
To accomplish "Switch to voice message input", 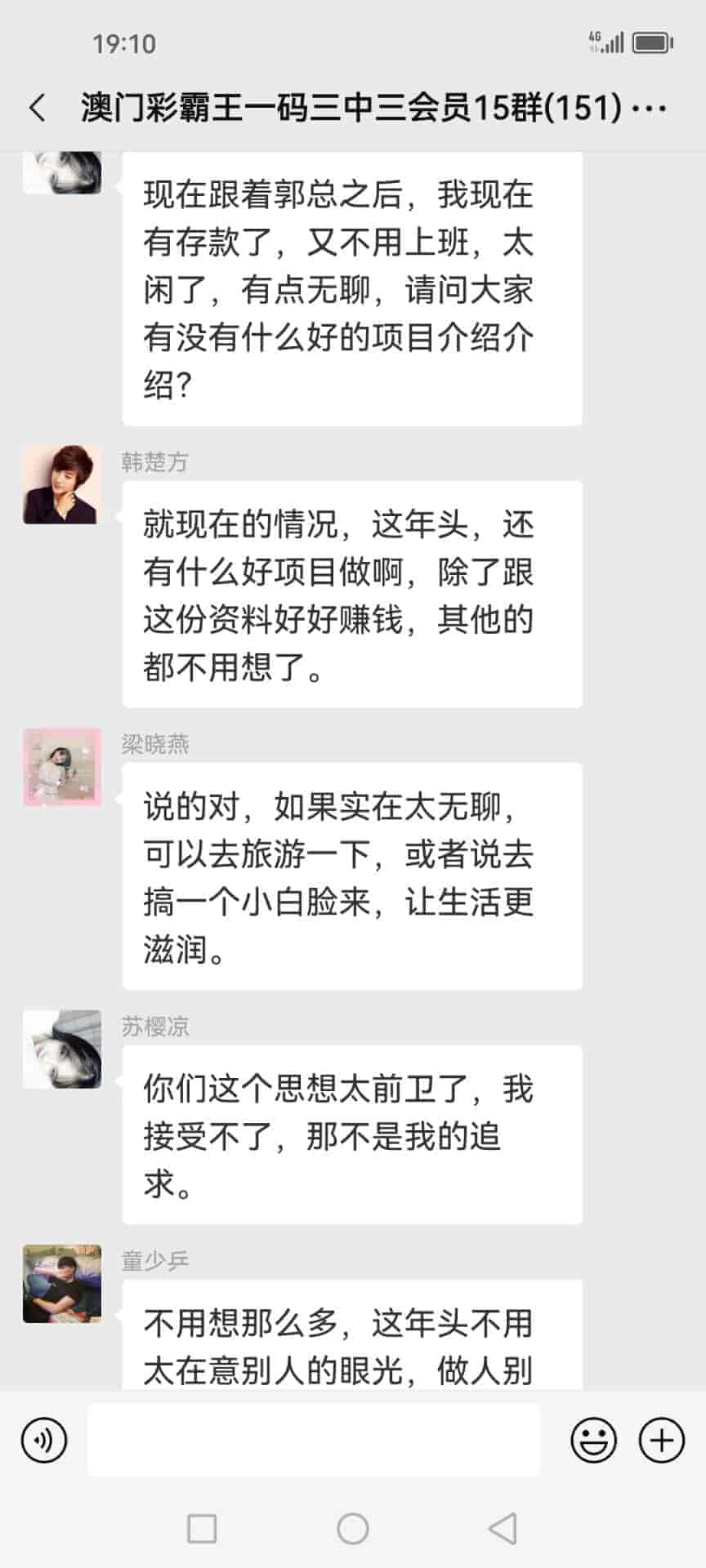I will tap(44, 1440).
